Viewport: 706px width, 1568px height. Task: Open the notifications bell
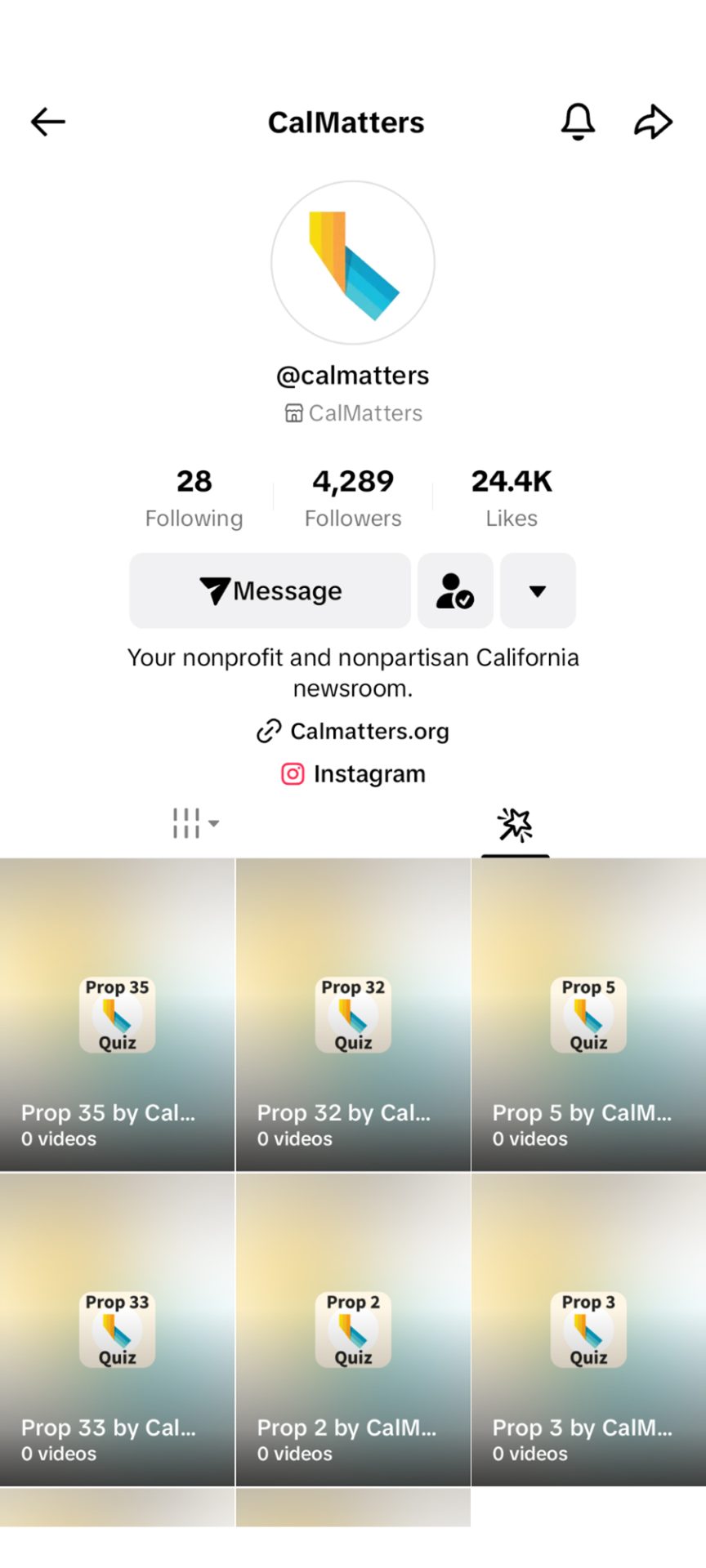[x=578, y=122]
